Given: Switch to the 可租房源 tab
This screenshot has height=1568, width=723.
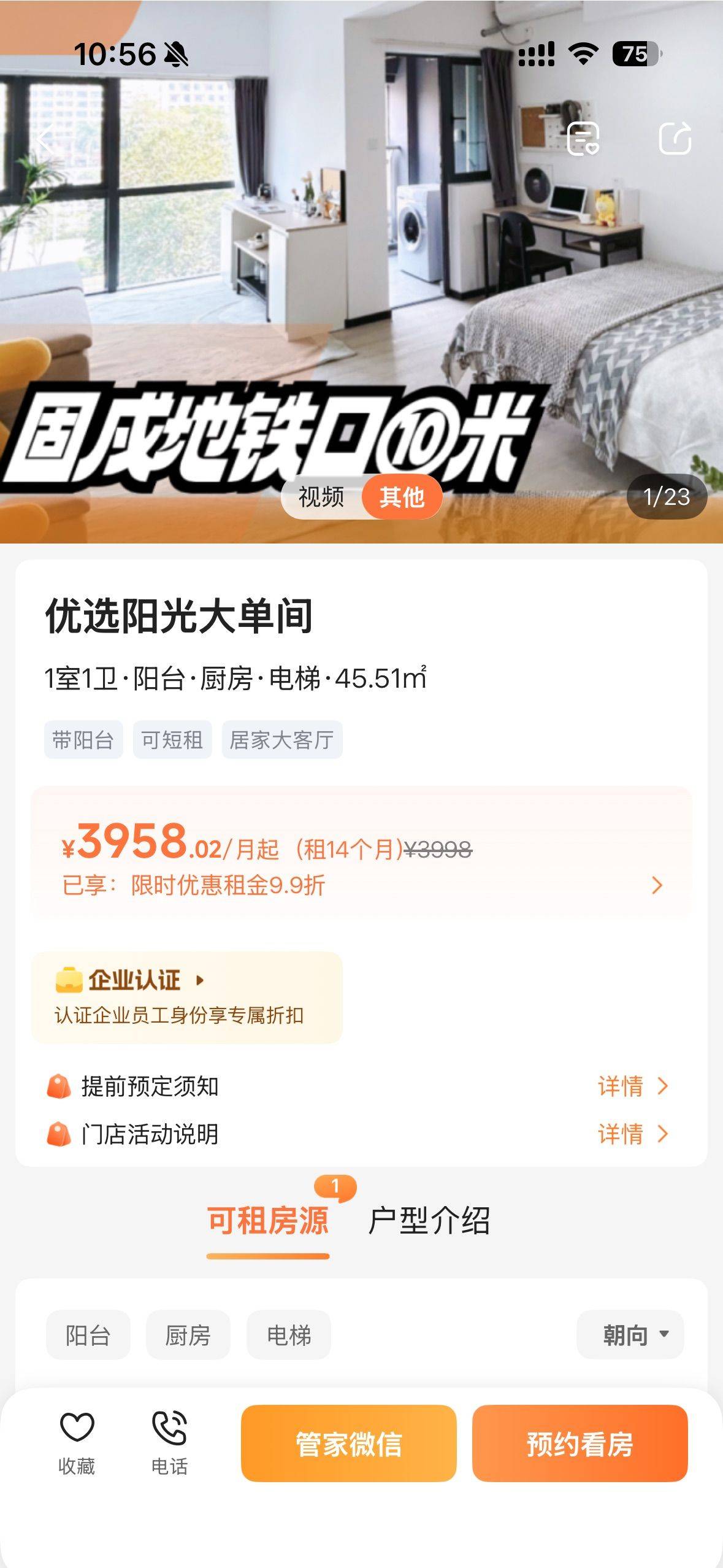Looking at the screenshot, I should [x=268, y=1220].
